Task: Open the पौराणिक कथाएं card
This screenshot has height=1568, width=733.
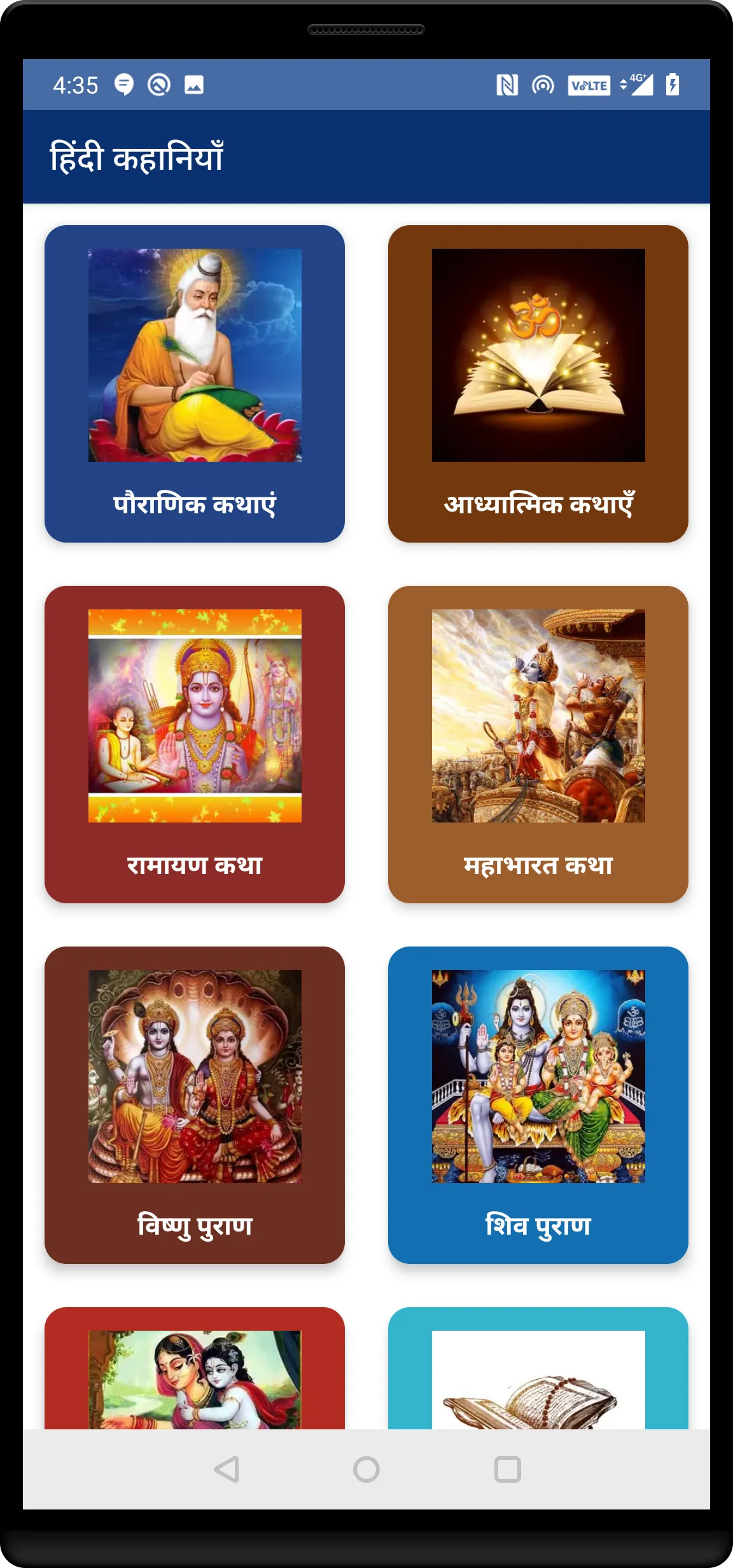Action: (x=195, y=384)
